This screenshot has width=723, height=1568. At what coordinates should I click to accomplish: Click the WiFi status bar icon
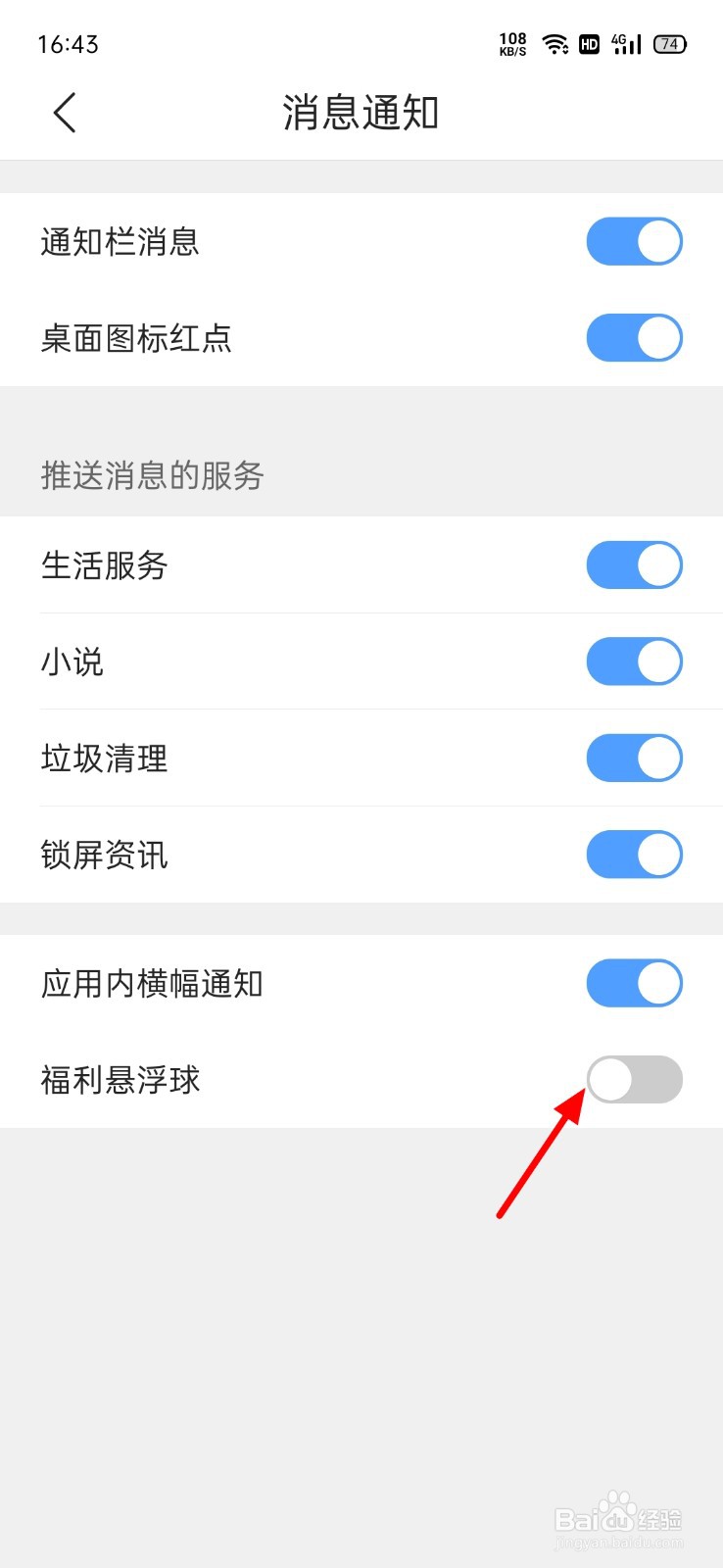pyautogui.click(x=555, y=43)
